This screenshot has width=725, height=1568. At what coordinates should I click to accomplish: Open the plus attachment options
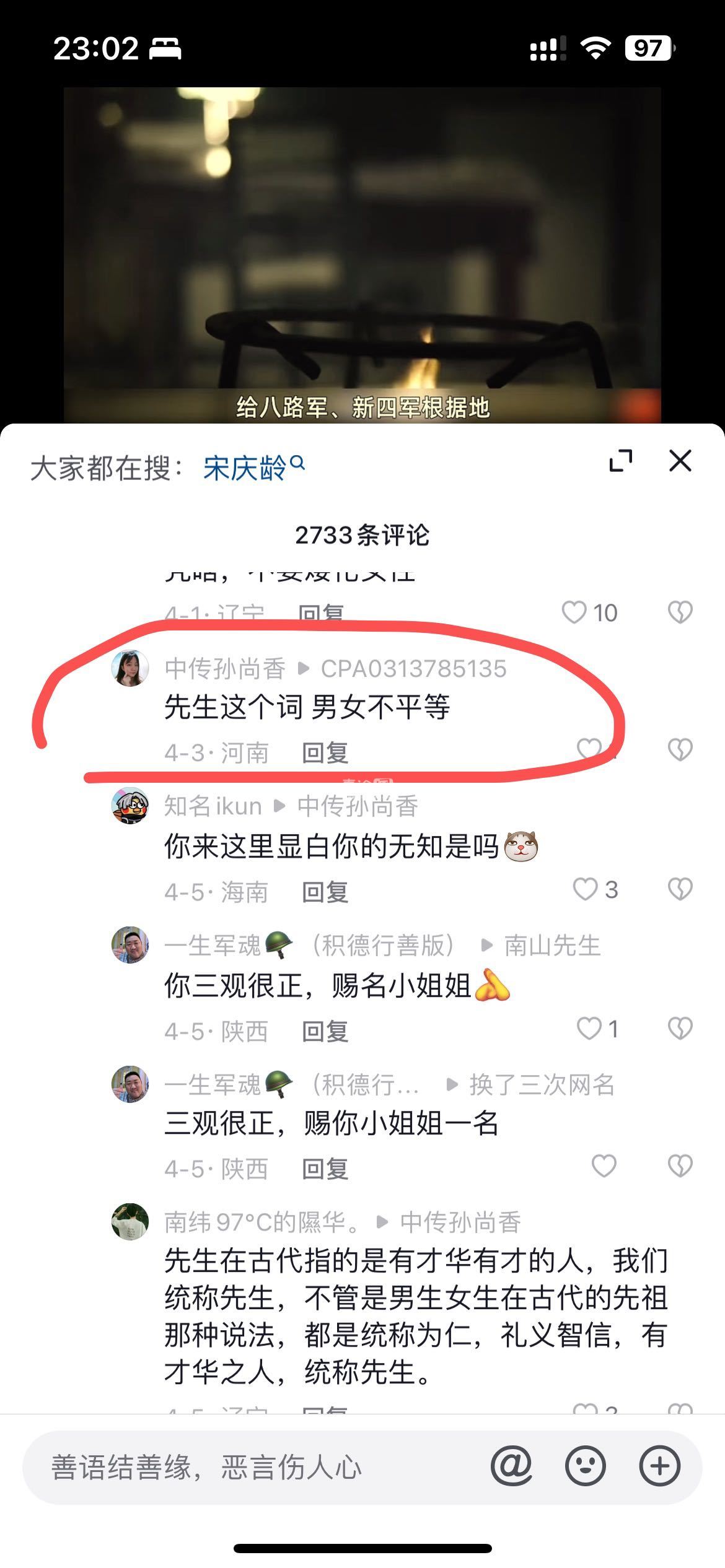[659, 1466]
